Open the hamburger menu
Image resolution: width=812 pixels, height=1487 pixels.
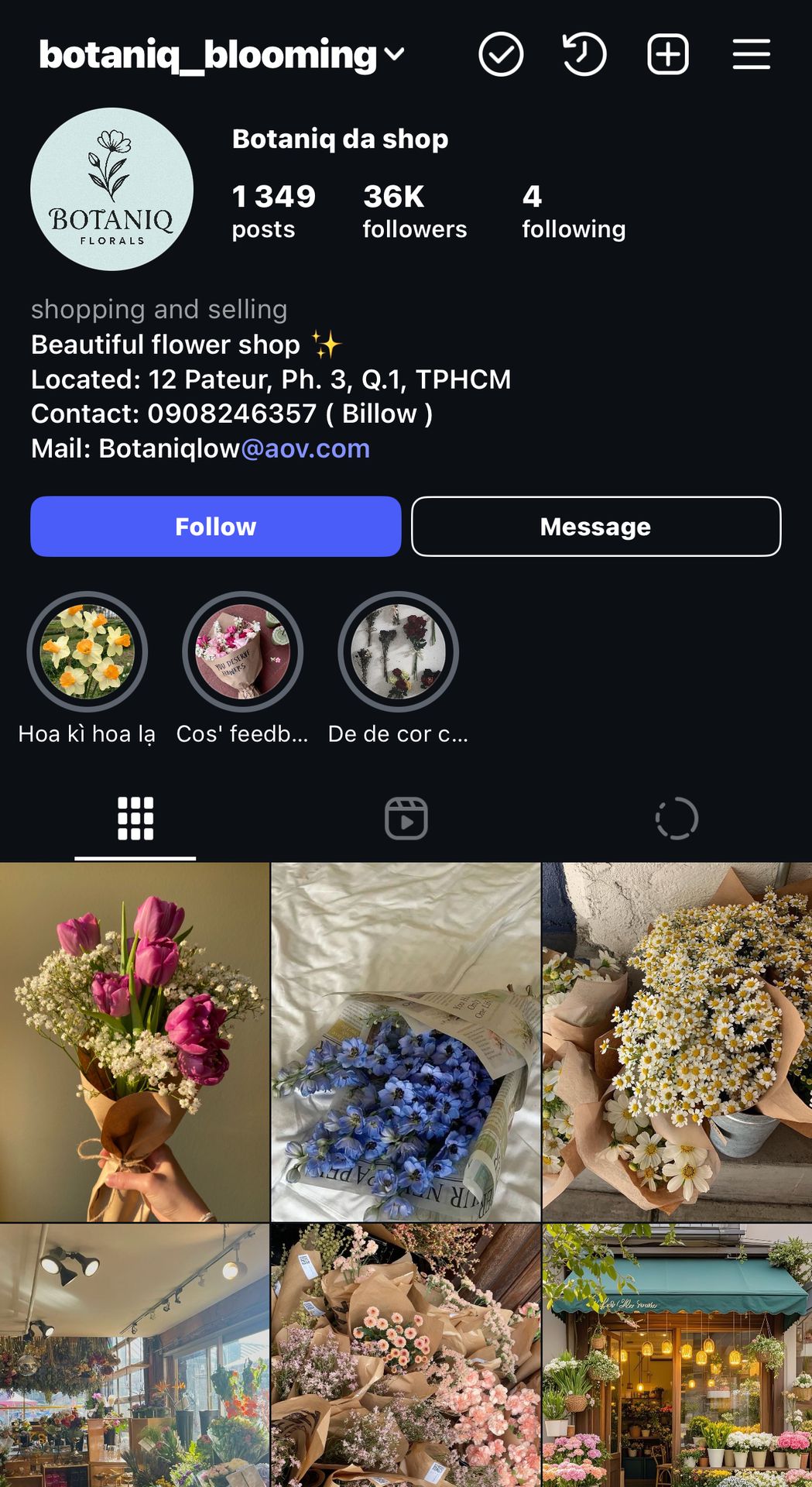(x=751, y=54)
